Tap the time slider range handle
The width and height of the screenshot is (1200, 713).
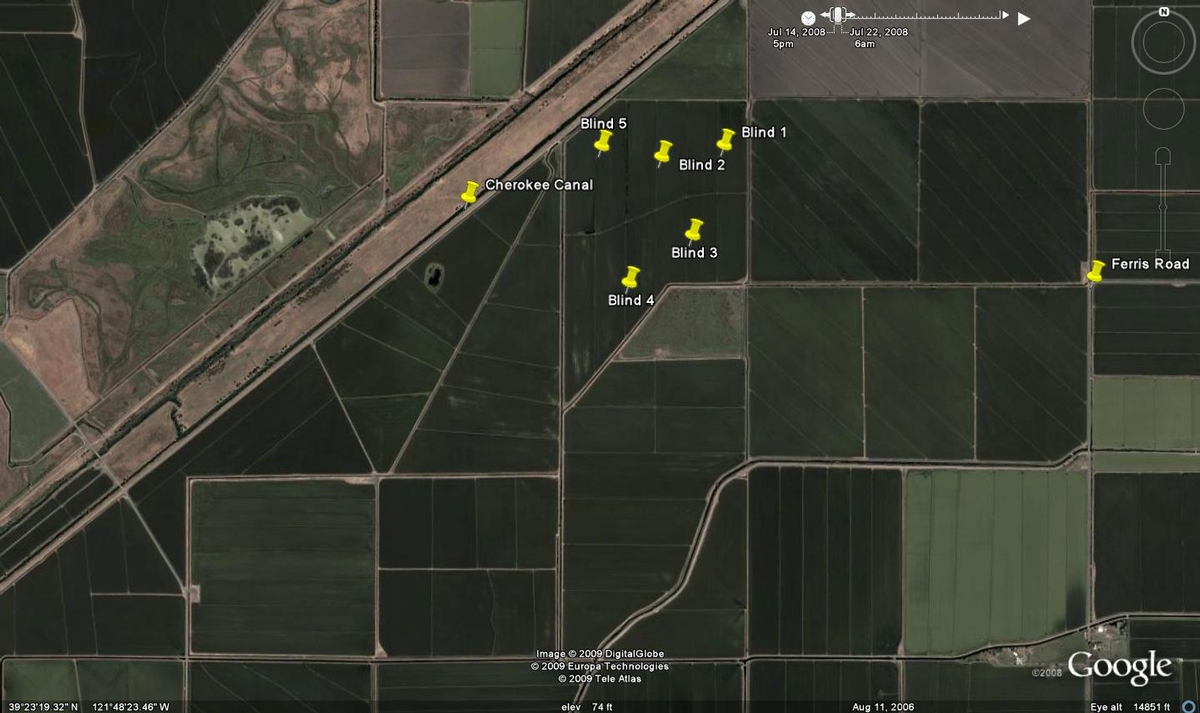point(839,15)
